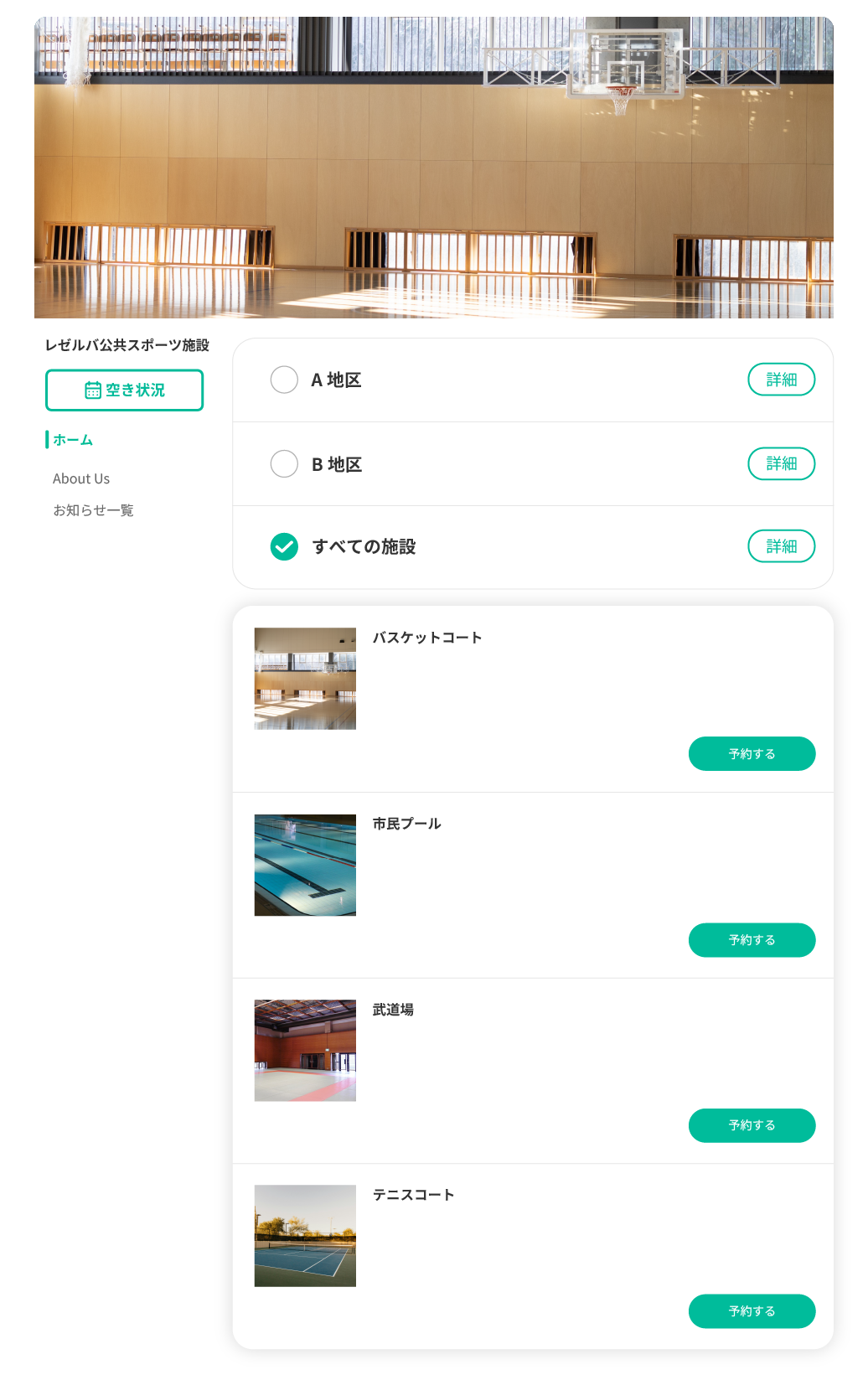
Task: Reserve the テニスコート
Action: [752, 1311]
